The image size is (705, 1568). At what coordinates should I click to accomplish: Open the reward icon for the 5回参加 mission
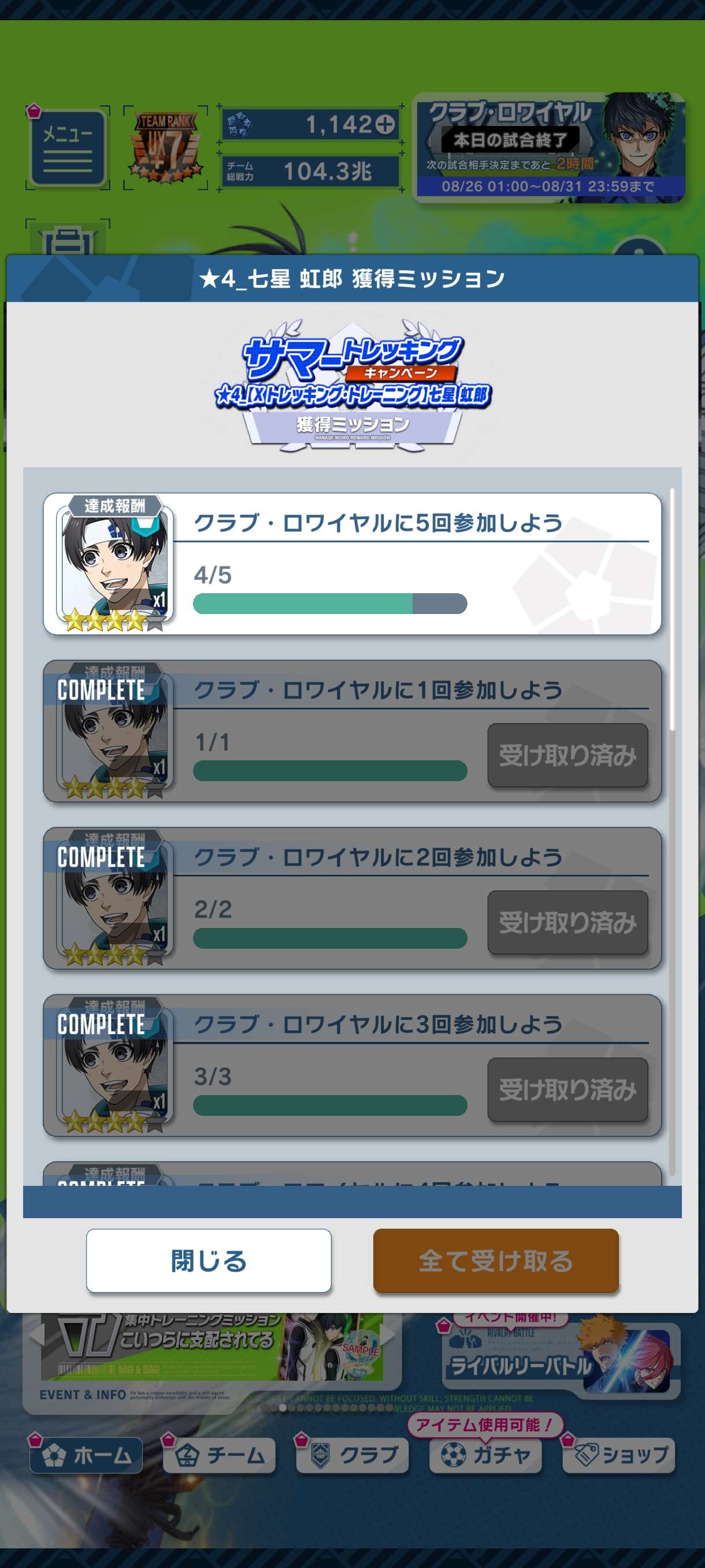[x=114, y=564]
